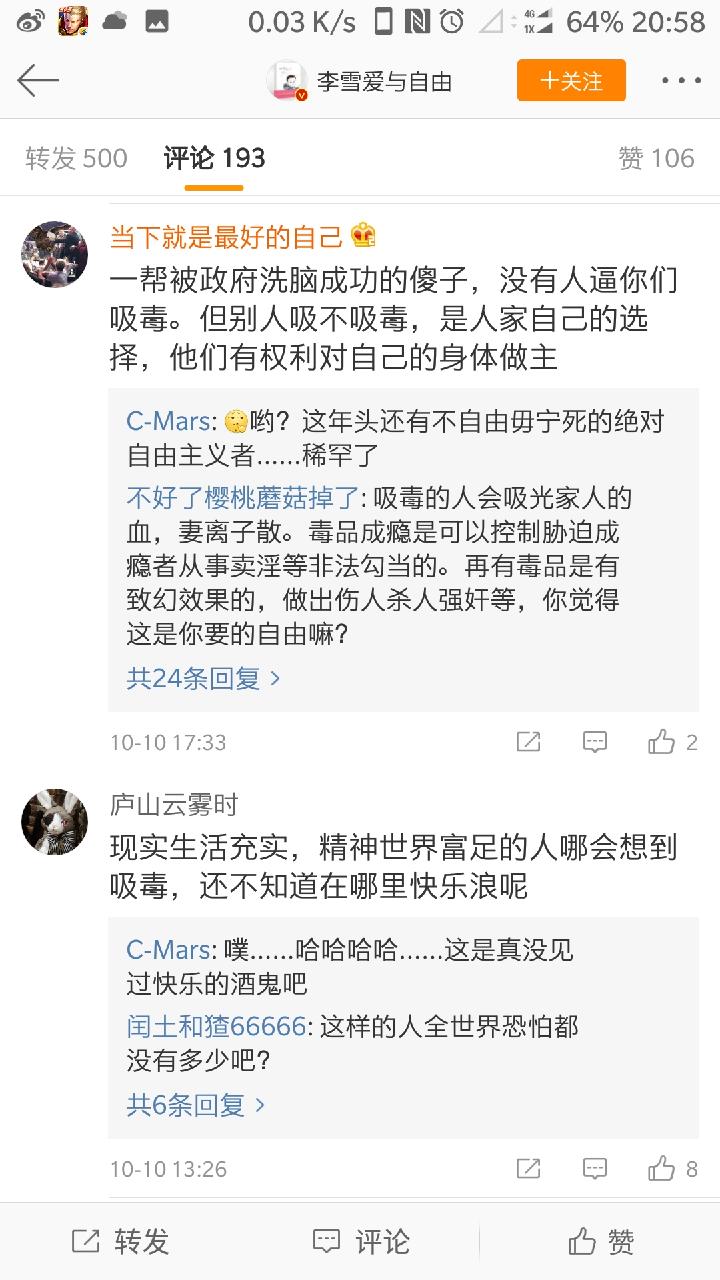Open C-Mars's profile in the 哟 reply
This screenshot has height=1280, width=720.
click(x=167, y=421)
